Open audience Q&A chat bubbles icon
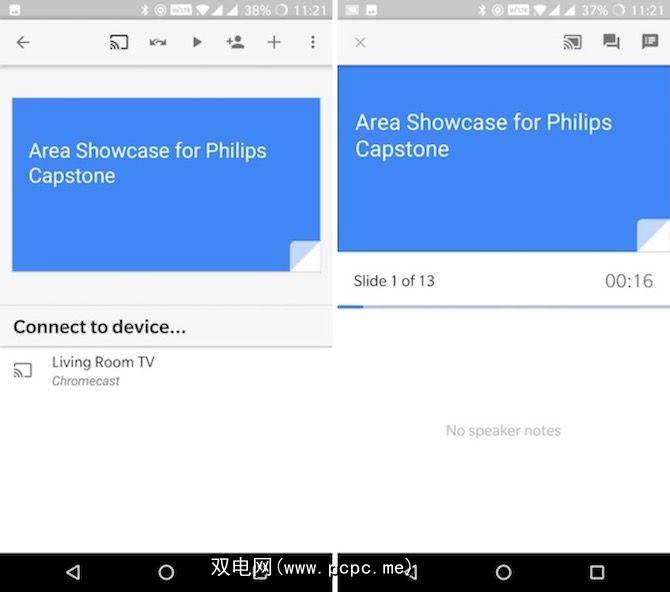Viewport: 670px width, 592px height. (x=611, y=43)
